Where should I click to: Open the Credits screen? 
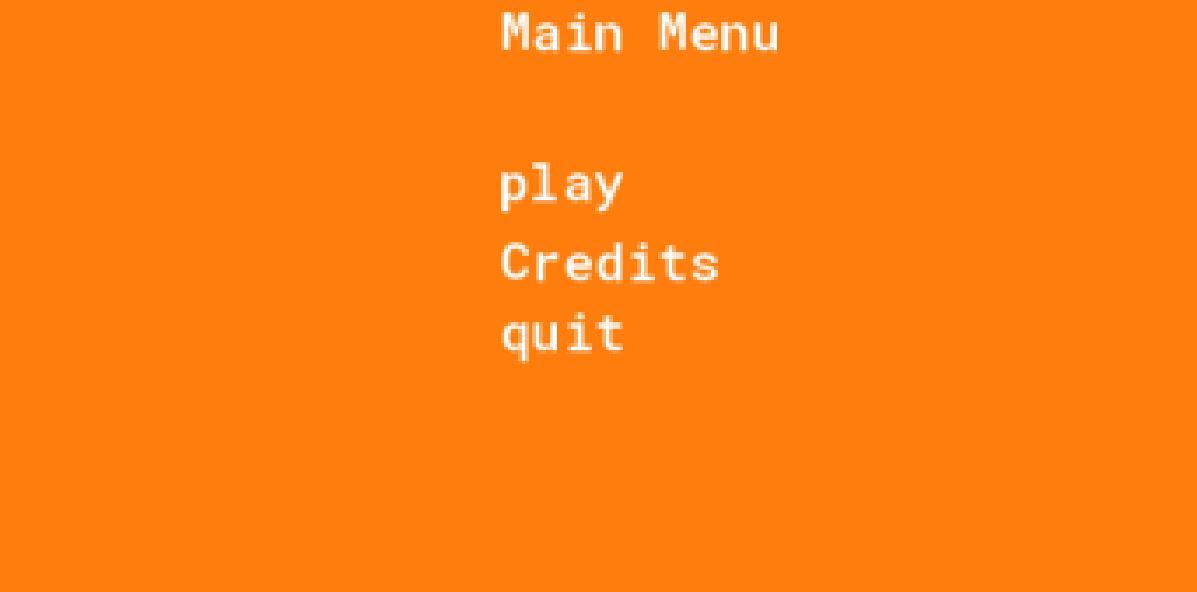(609, 263)
